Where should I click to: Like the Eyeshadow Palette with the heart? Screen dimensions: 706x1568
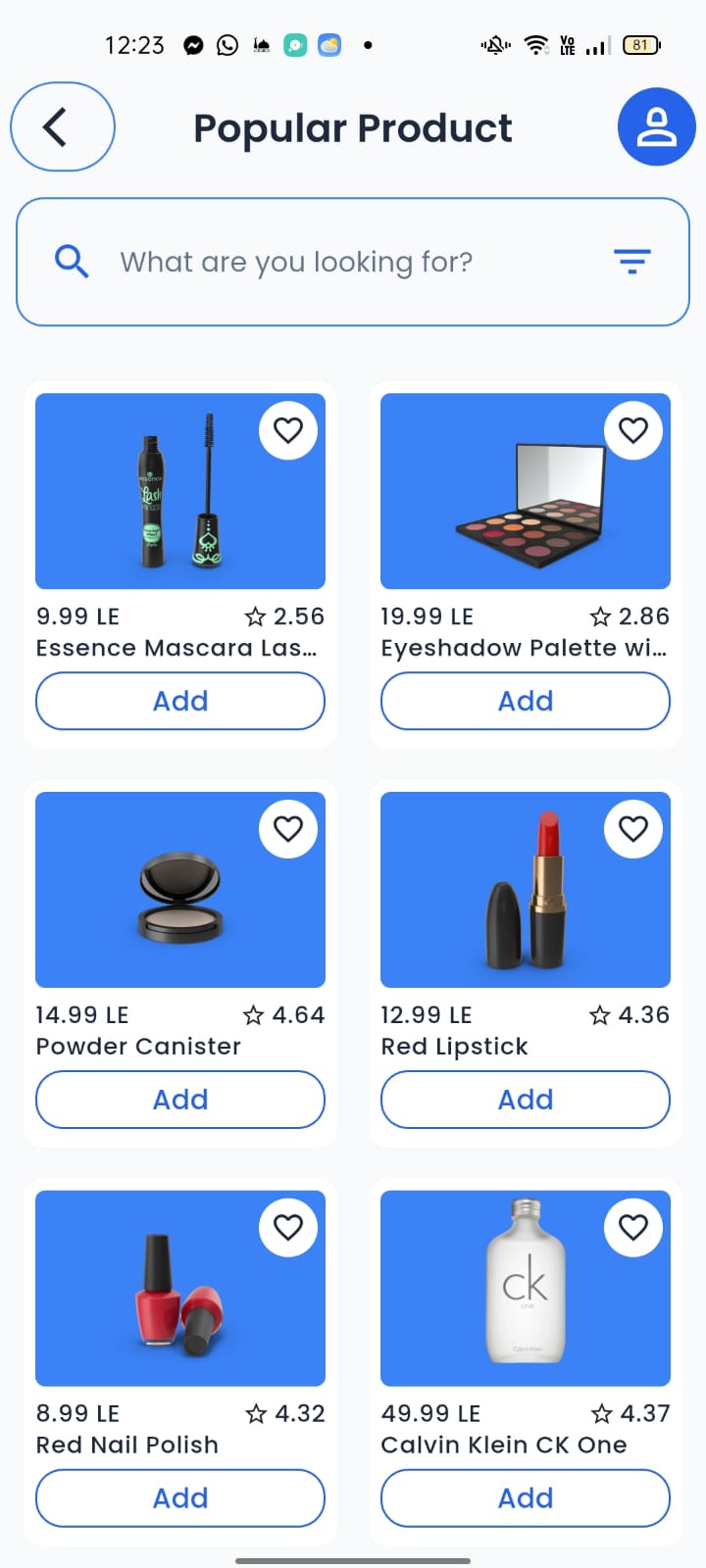tap(633, 430)
